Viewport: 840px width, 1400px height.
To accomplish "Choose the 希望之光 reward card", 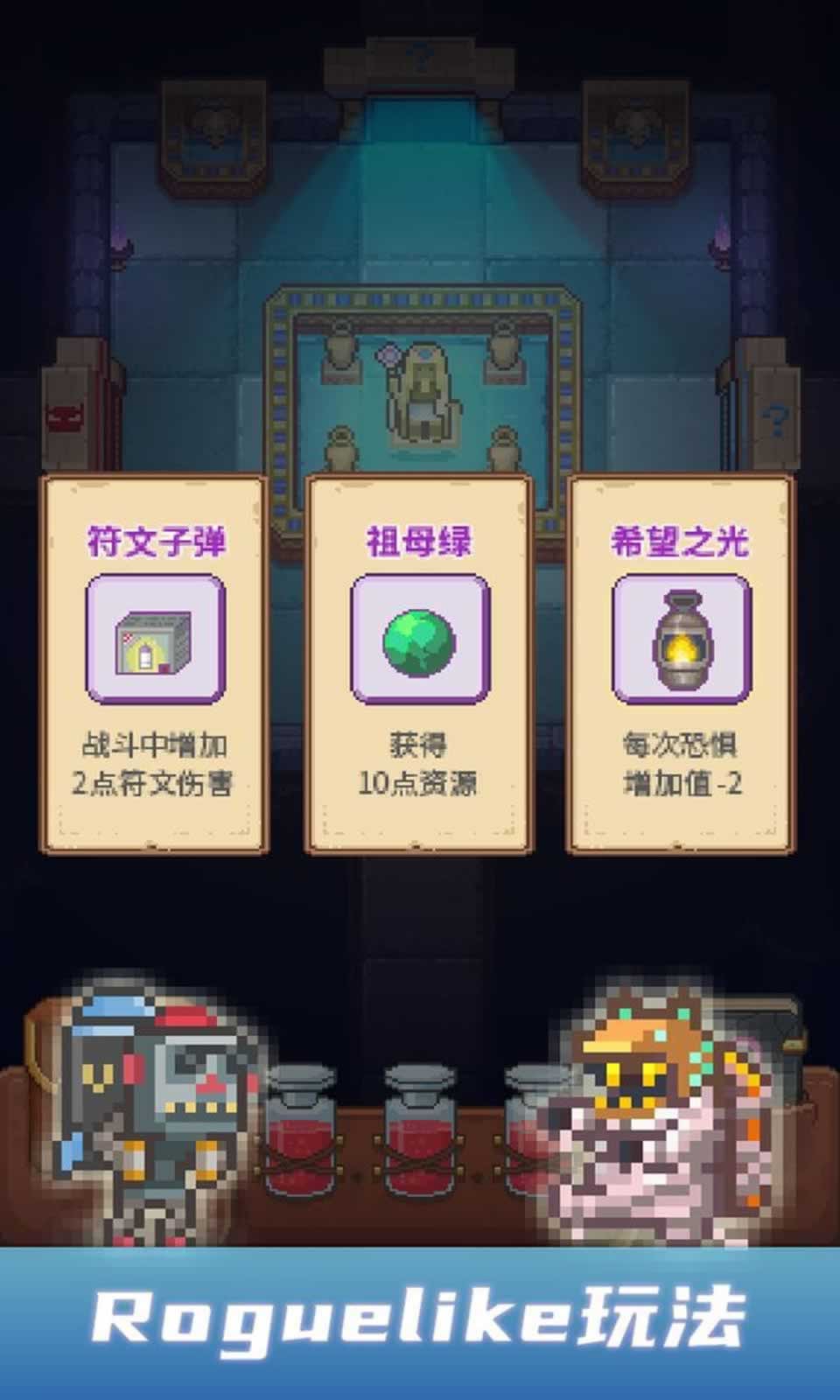I will (x=681, y=661).
